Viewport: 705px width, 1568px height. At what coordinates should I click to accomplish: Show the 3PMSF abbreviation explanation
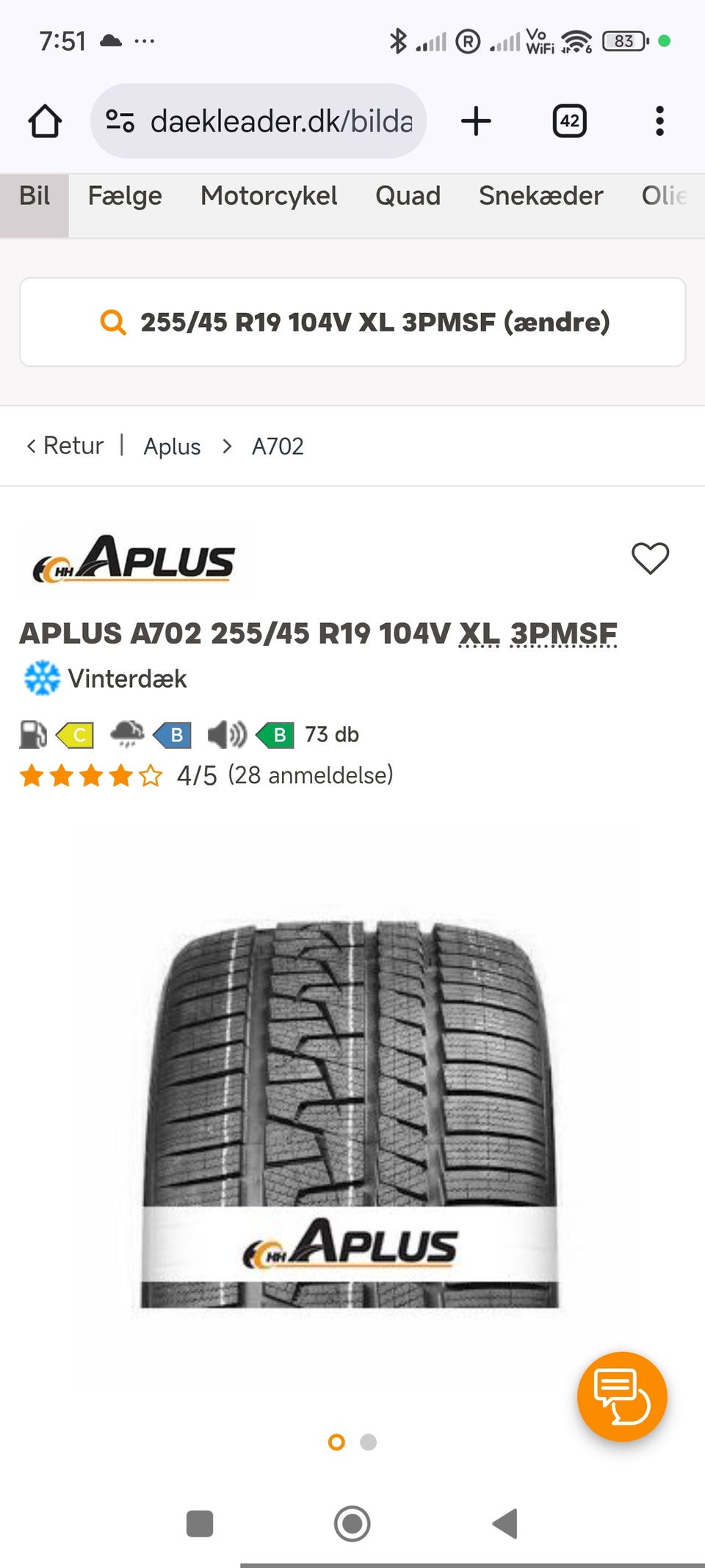pos(563,633)
